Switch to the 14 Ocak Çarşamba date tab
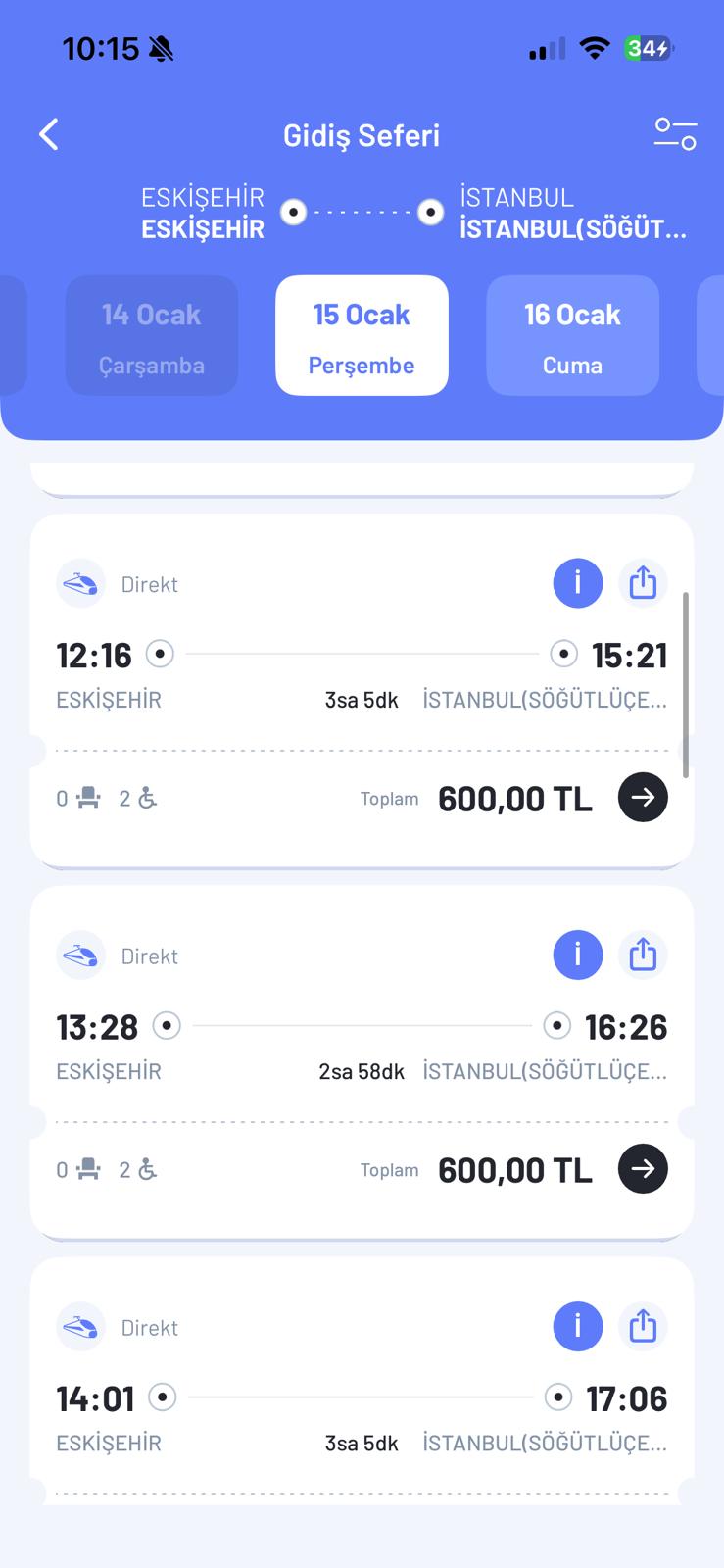Screen dimensions: 724x1568 (151, 335)
